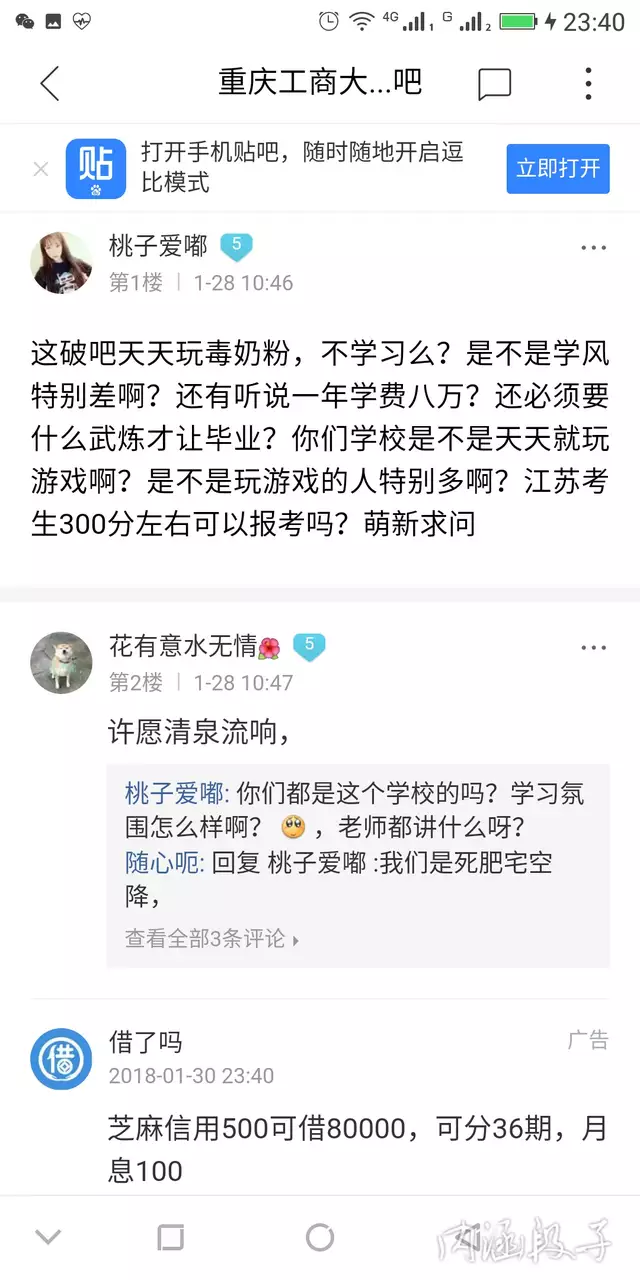Open recent apps with square button
Image resolution: width=640 pixels, height=1280 pixels.
point(171,1238)
